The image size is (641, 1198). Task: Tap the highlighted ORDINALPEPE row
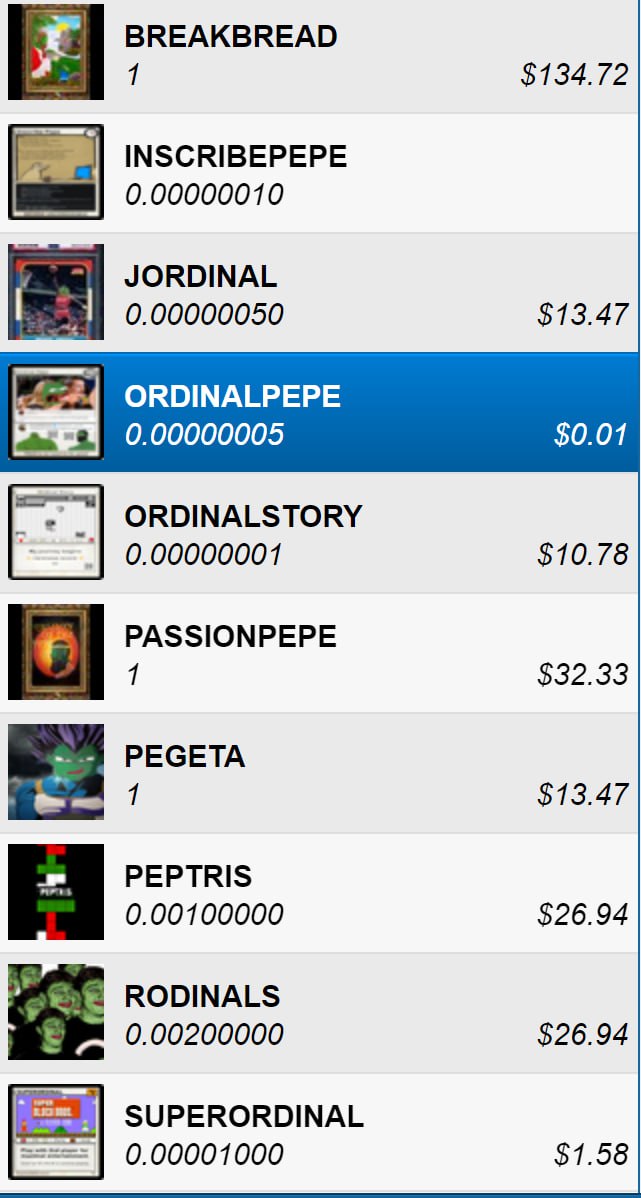point(319,413)
